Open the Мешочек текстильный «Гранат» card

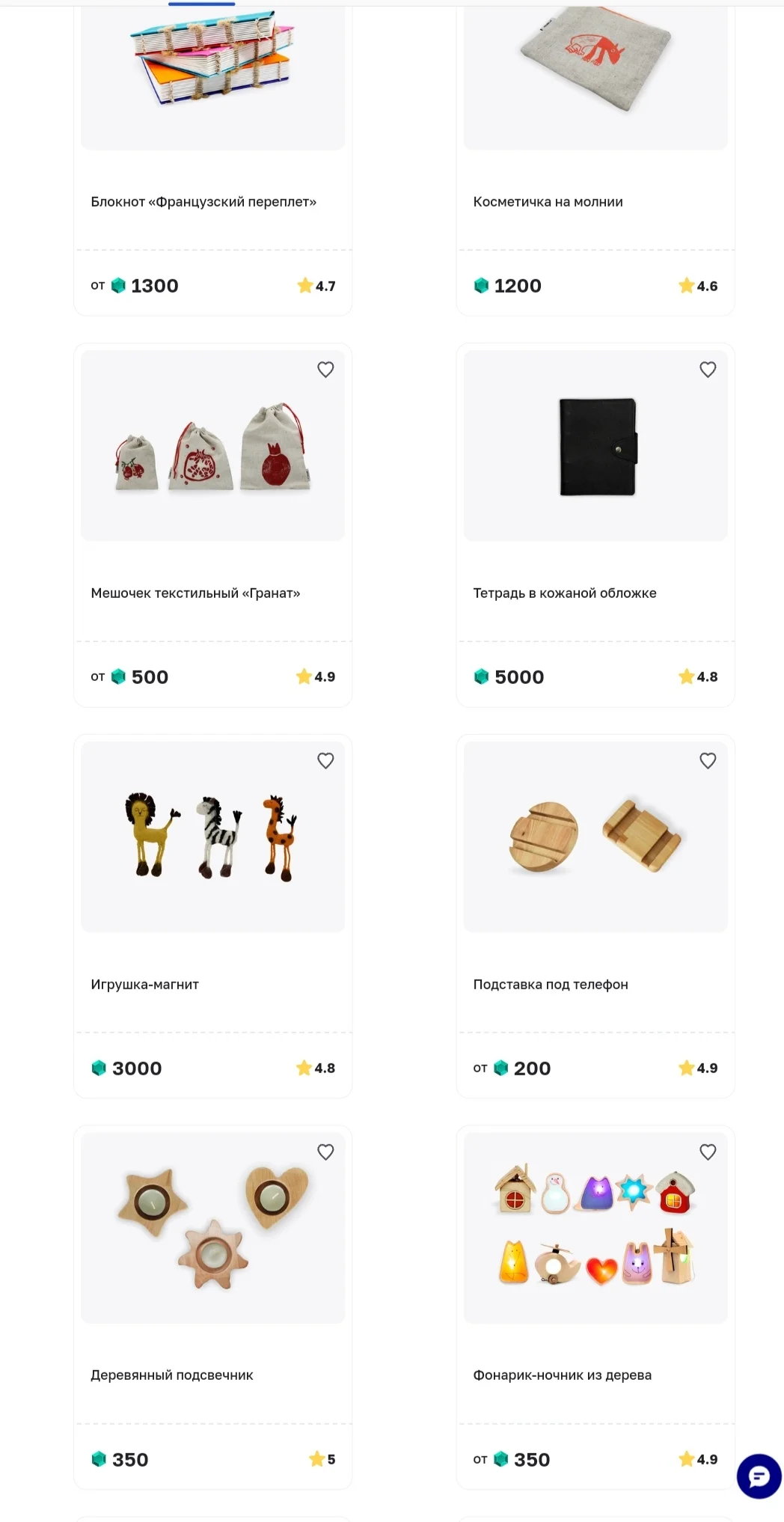212,525
